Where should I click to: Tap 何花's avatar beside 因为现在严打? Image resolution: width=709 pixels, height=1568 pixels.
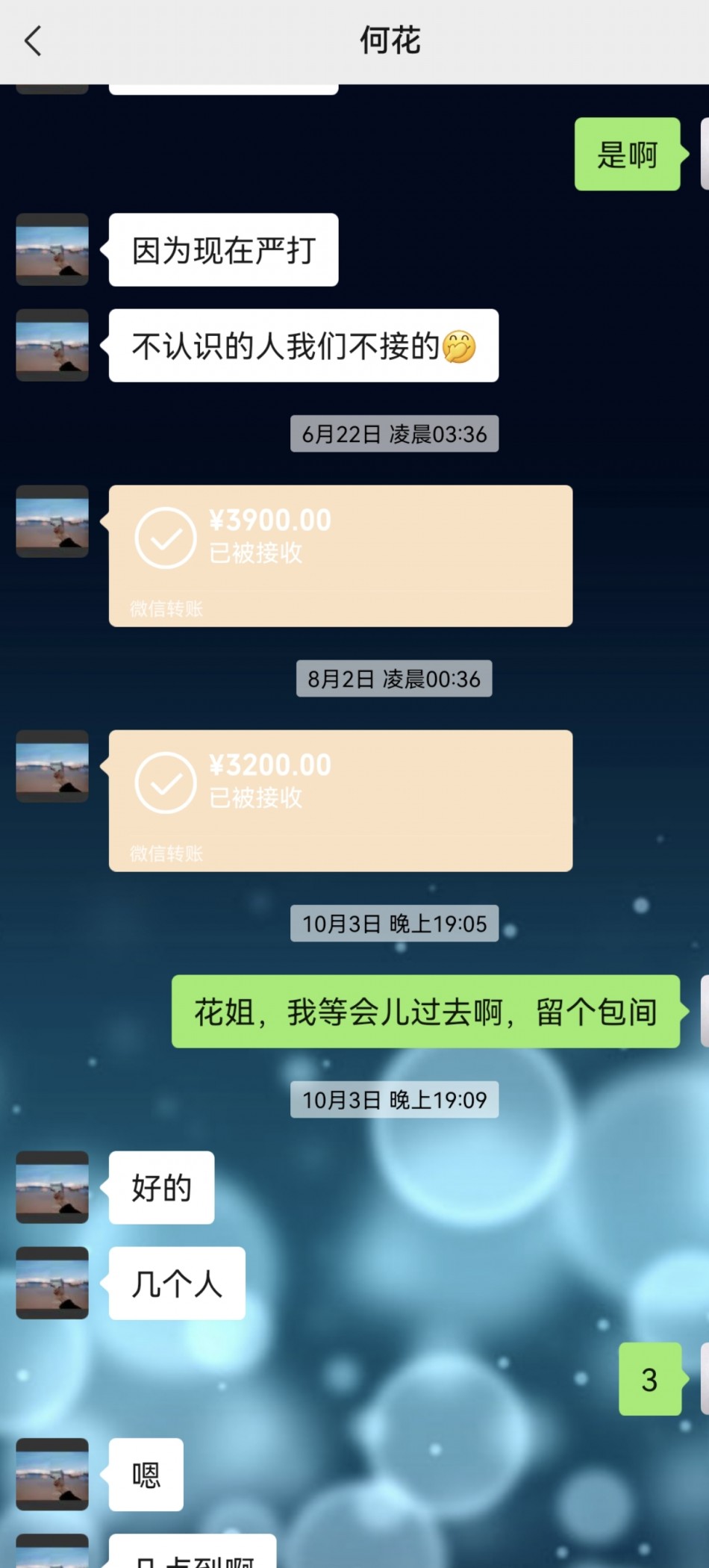(x=52, y=249)
